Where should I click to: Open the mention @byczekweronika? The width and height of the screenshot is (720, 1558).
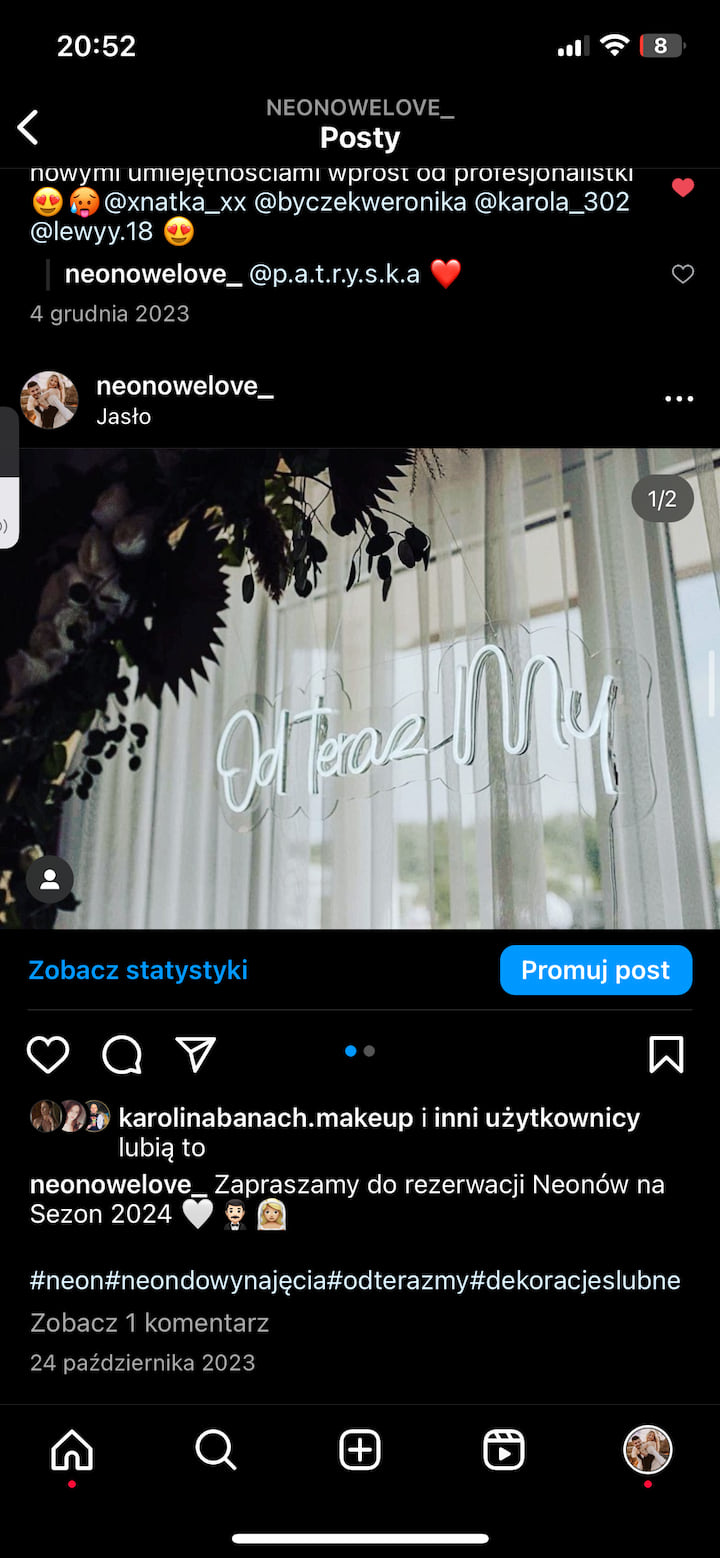click(360, 202)
